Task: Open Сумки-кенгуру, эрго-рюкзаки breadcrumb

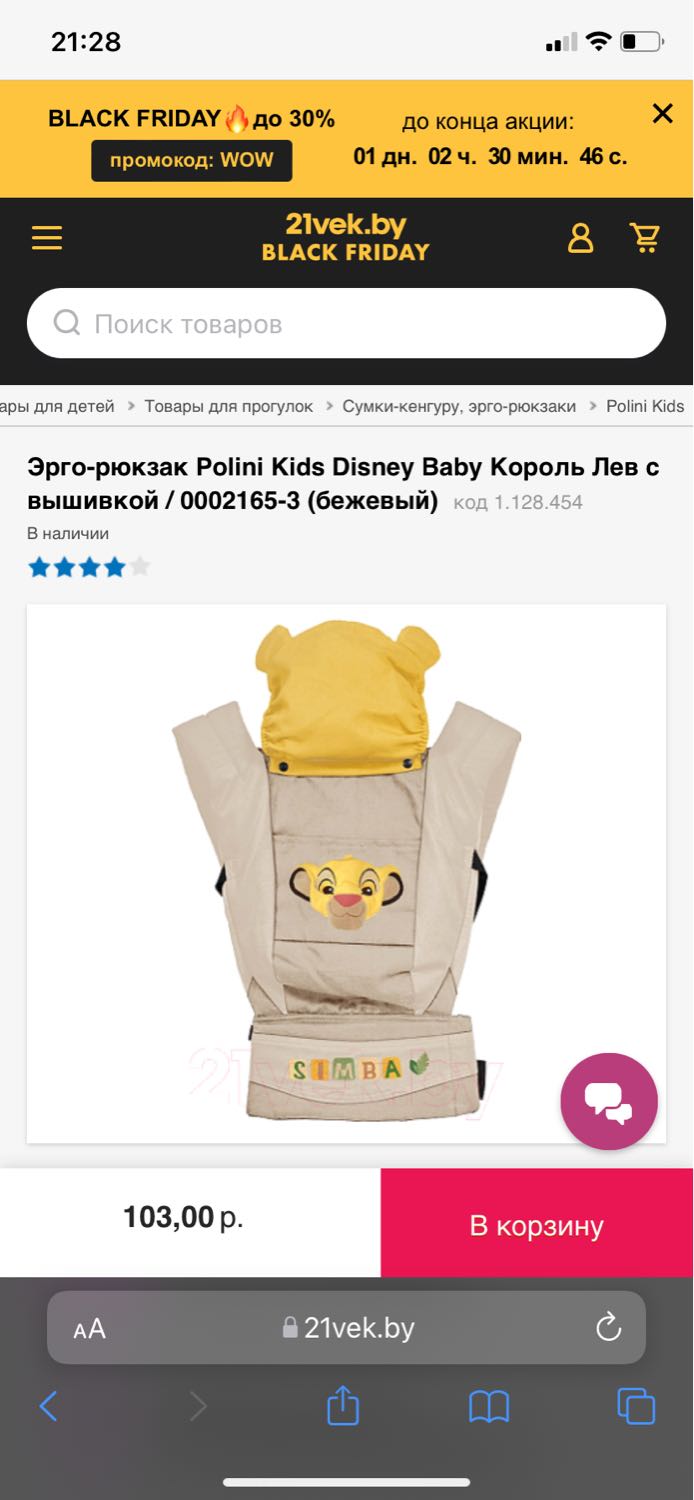Action: [459, 406]
